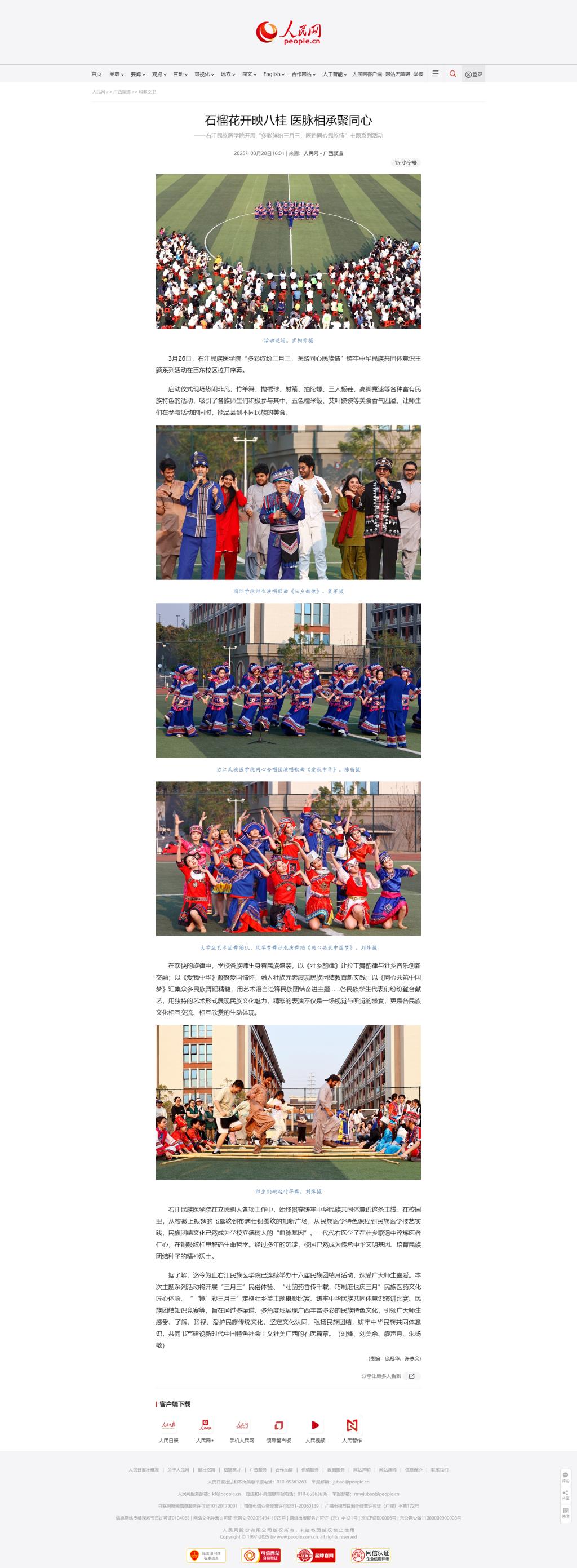Open the 领导留言板 client download

coord(278,1431)
